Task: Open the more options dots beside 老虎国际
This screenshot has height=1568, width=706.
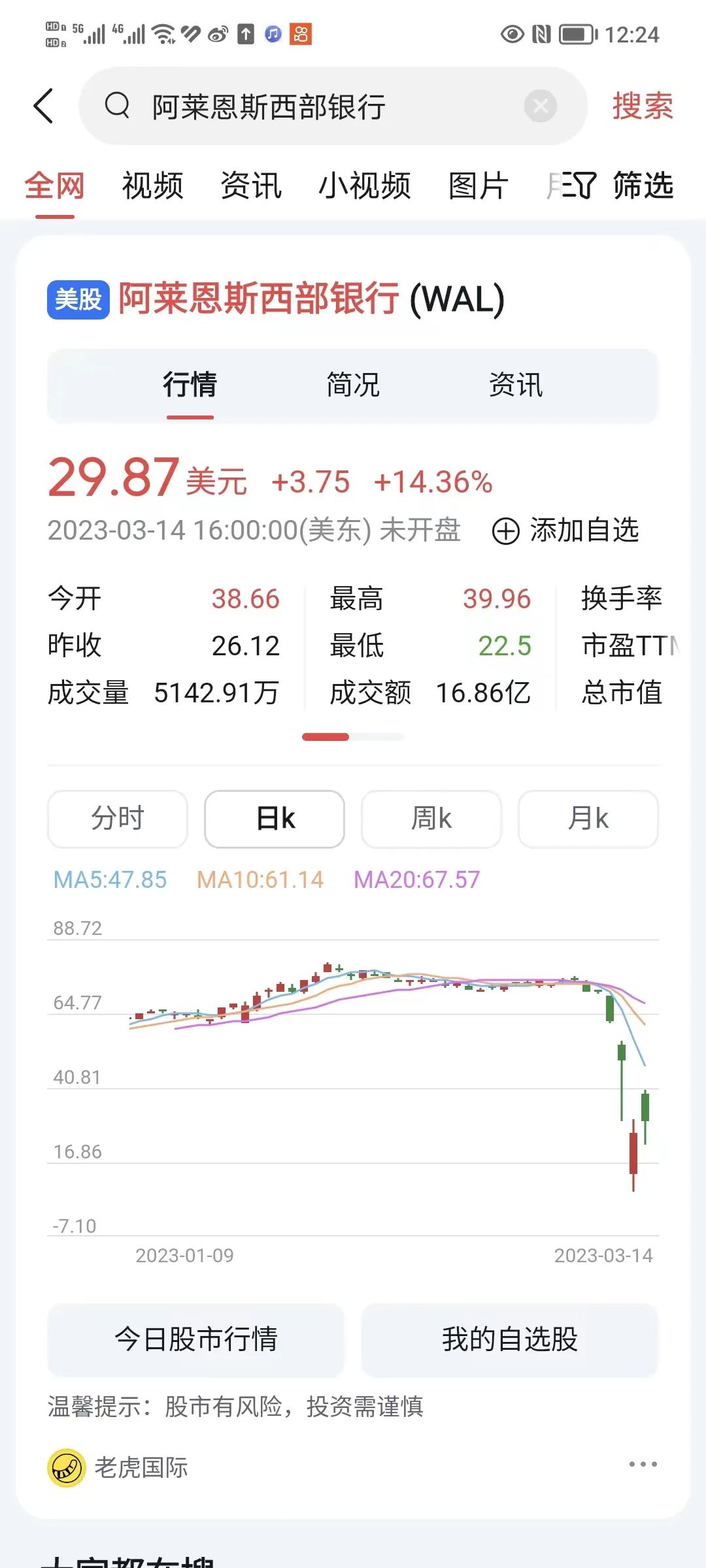Action: point(643,1464)
